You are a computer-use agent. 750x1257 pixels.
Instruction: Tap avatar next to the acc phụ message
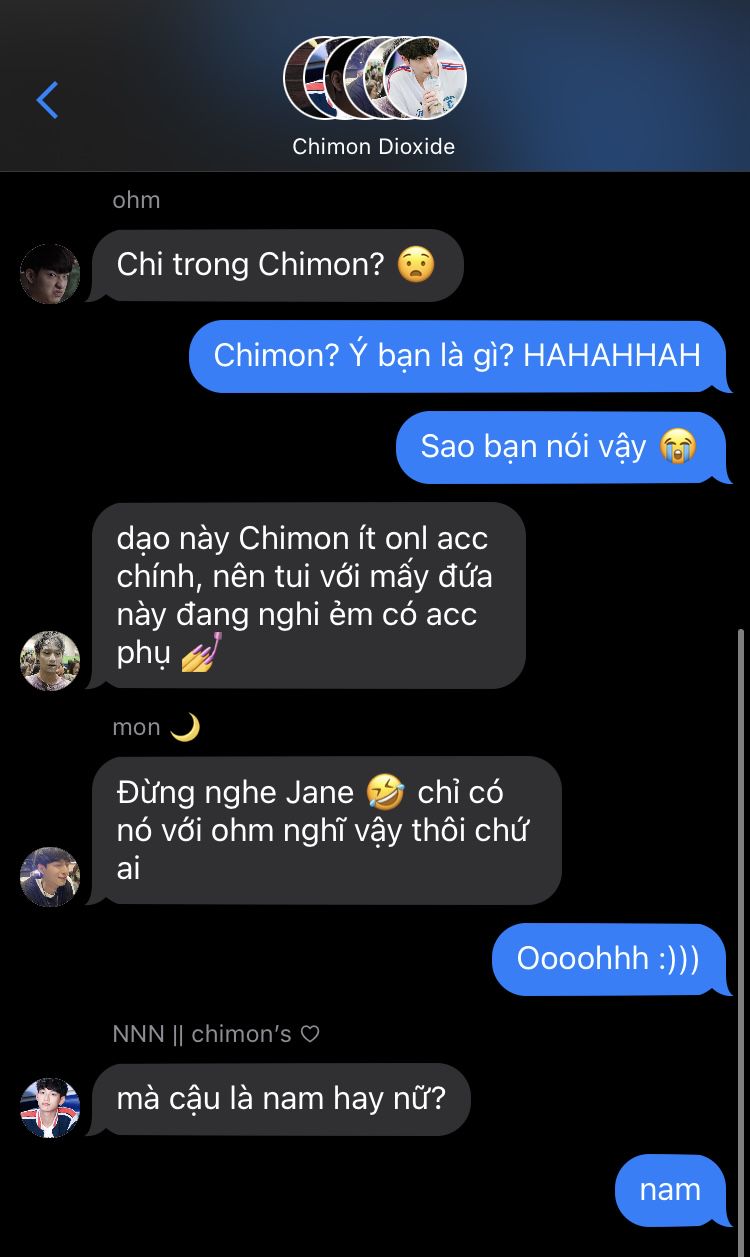[x=50, y=661]
